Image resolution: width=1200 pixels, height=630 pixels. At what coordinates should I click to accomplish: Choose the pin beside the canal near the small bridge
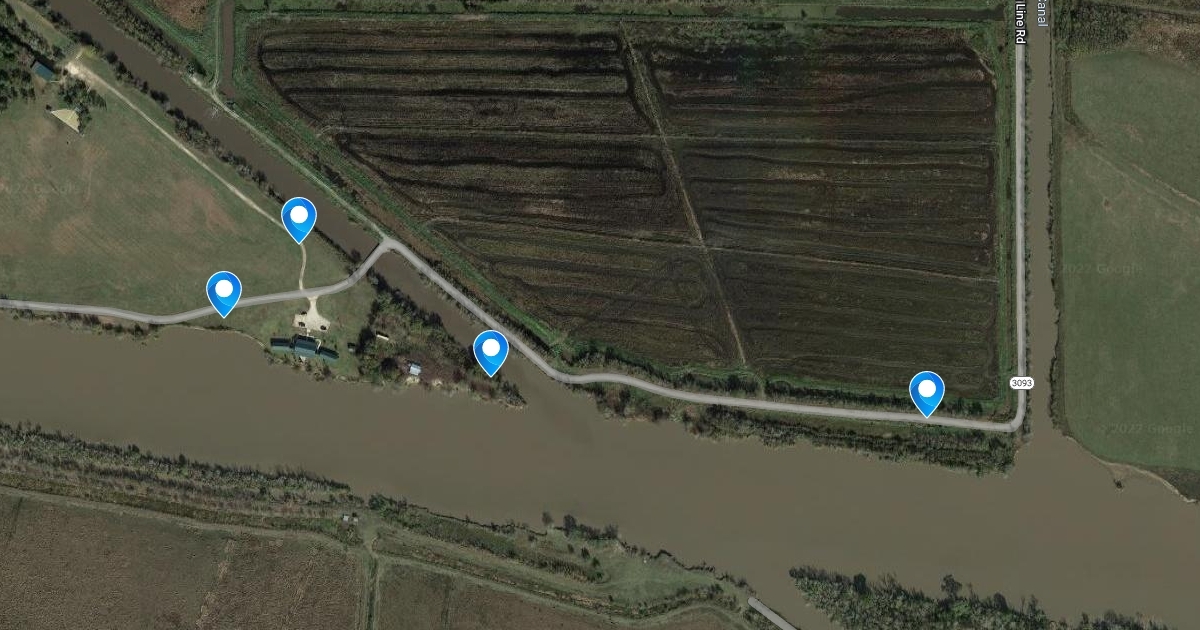tap(298, 218)
